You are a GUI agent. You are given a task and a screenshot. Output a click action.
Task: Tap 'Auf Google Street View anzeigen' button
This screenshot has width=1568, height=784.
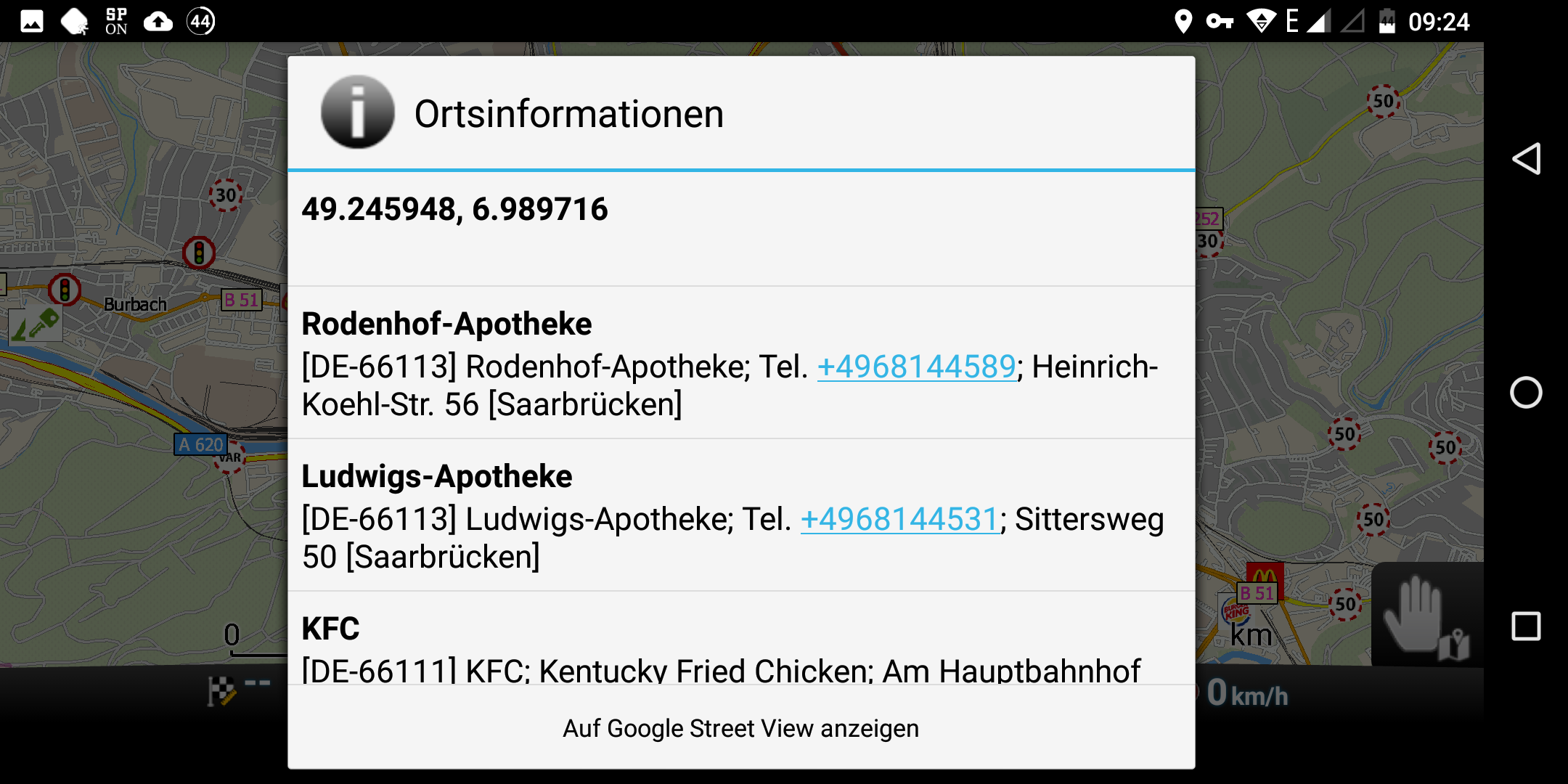pyautogui.click(x=740, y=728)
